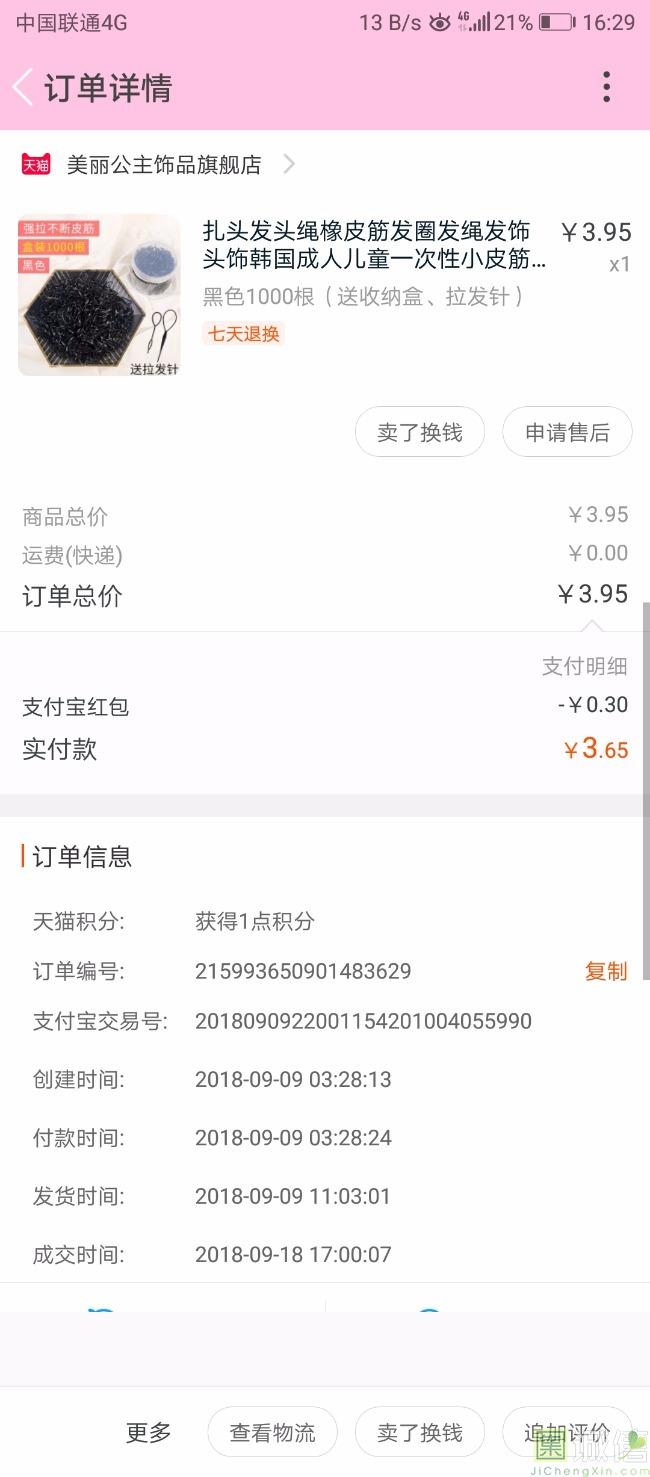Viewport: 650px width, 1477px height.
Task: Go back from order details
Action: point(23,88)
